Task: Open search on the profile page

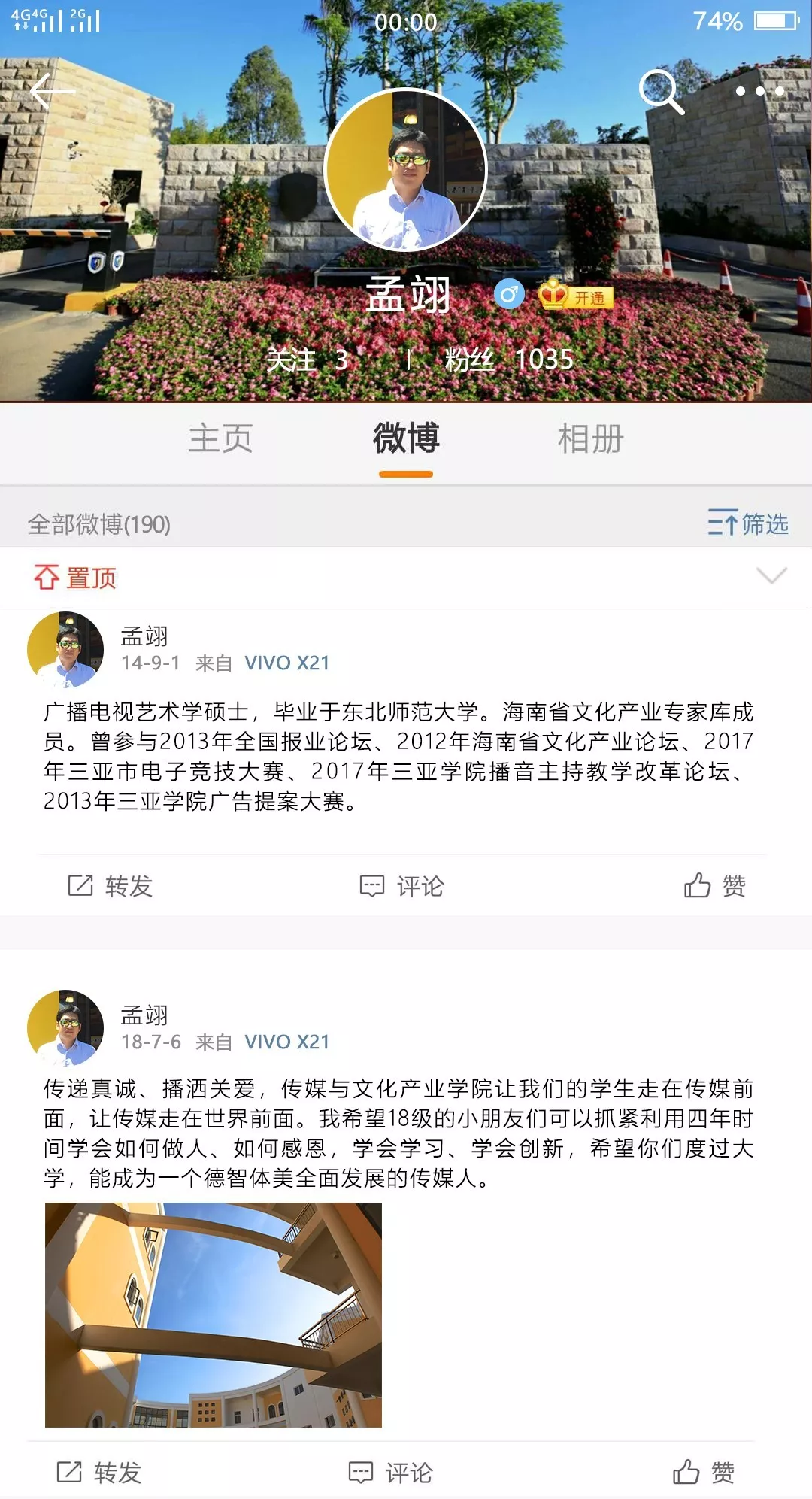Action: pos(661,92)
